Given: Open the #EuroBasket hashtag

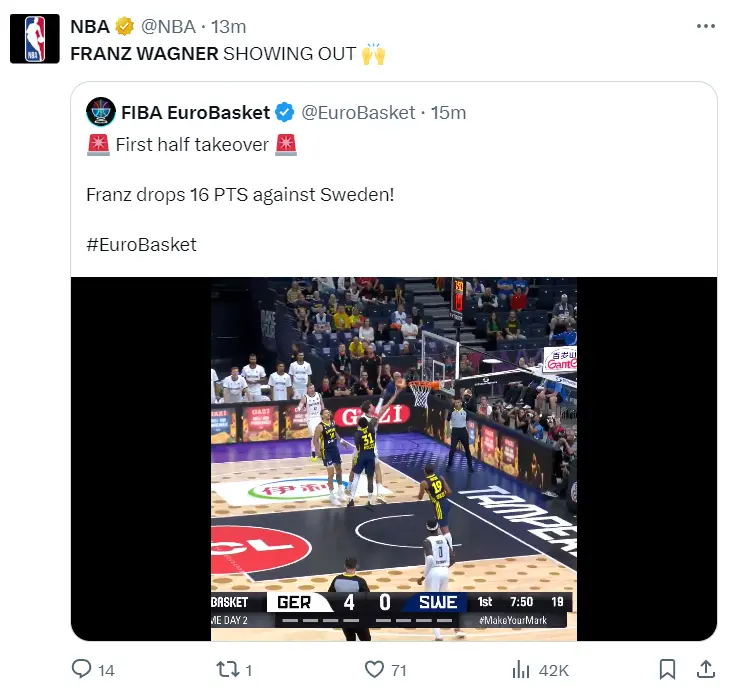Looking at the screenshot, I should (x=141, y=244).
